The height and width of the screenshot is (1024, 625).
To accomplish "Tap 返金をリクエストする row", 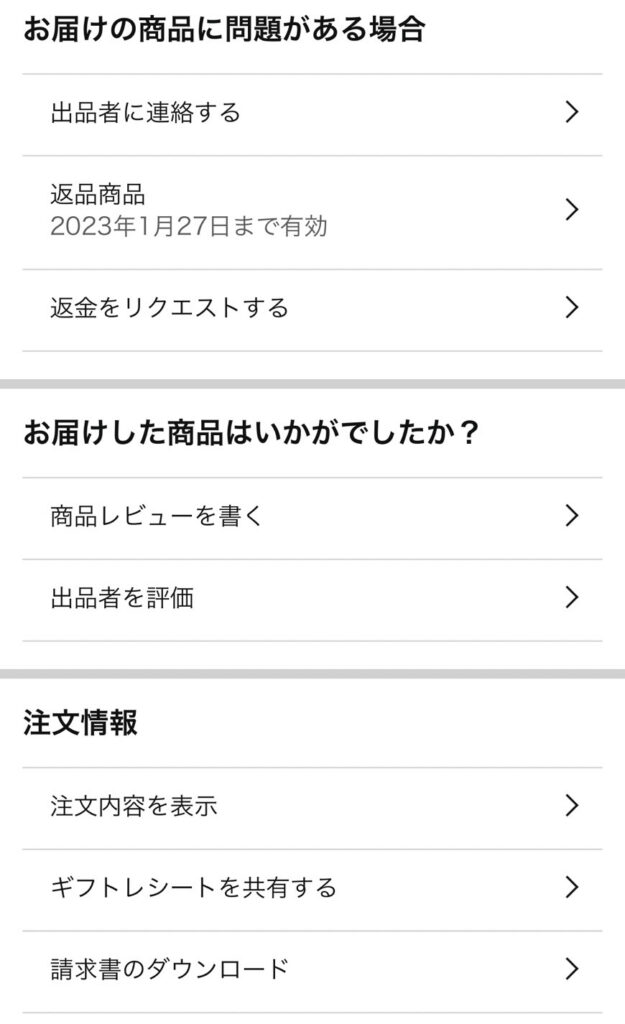I will pos(312,308).
